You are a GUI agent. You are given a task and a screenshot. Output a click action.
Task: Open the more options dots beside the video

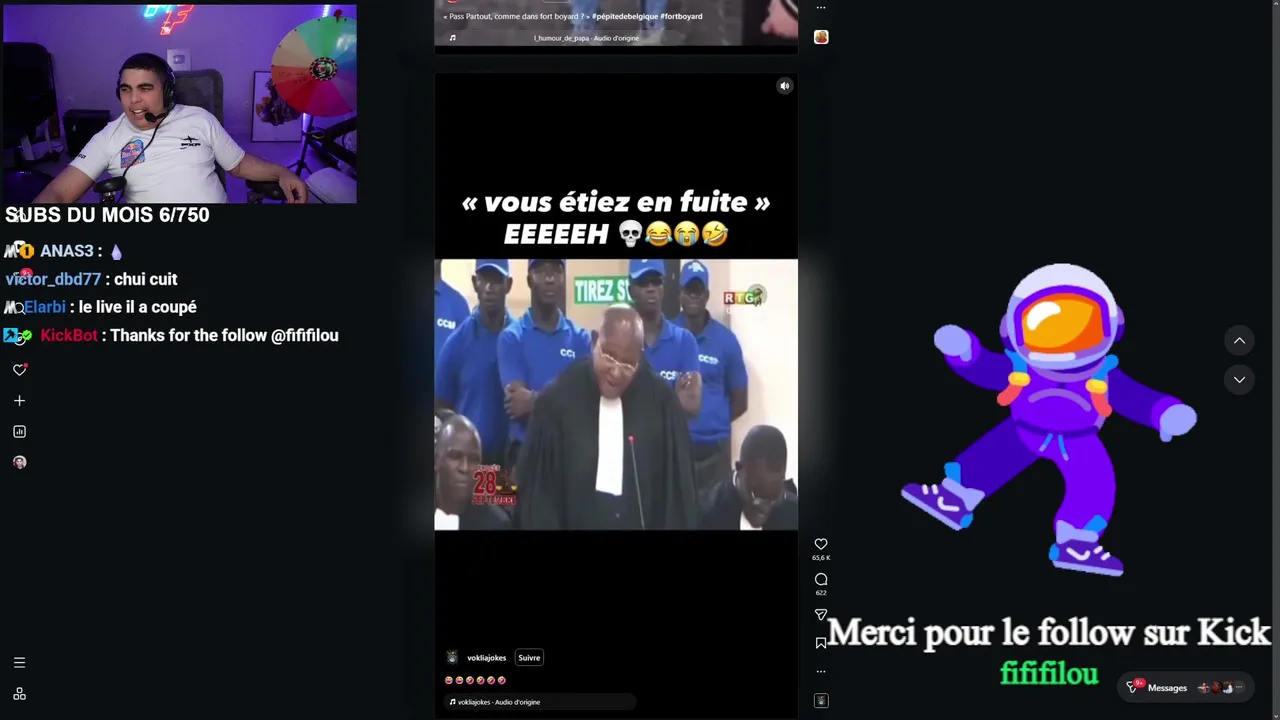click(821, 671)
